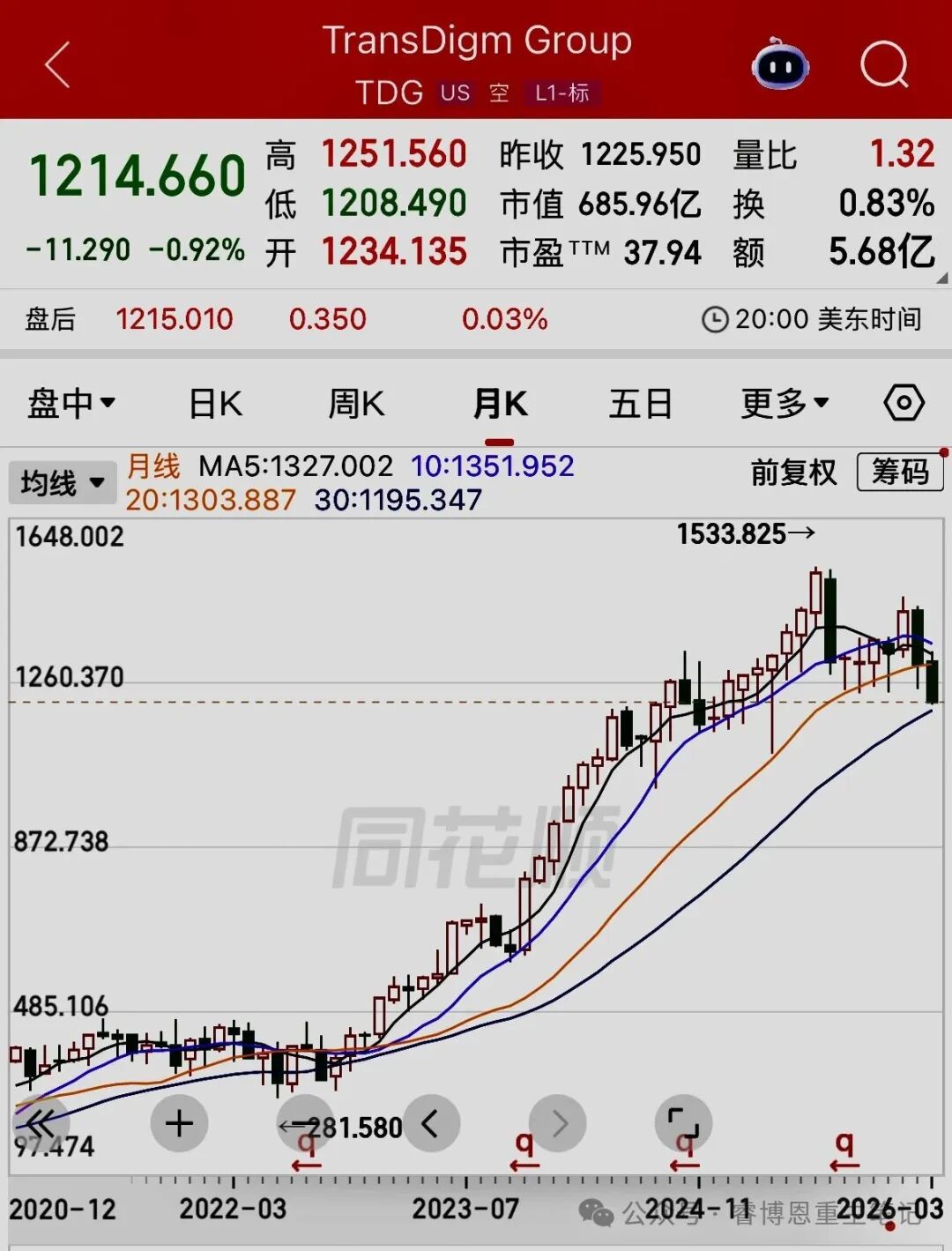Open stock search magnifier
Screen dimensions: 952x1251
click(883, 64)
